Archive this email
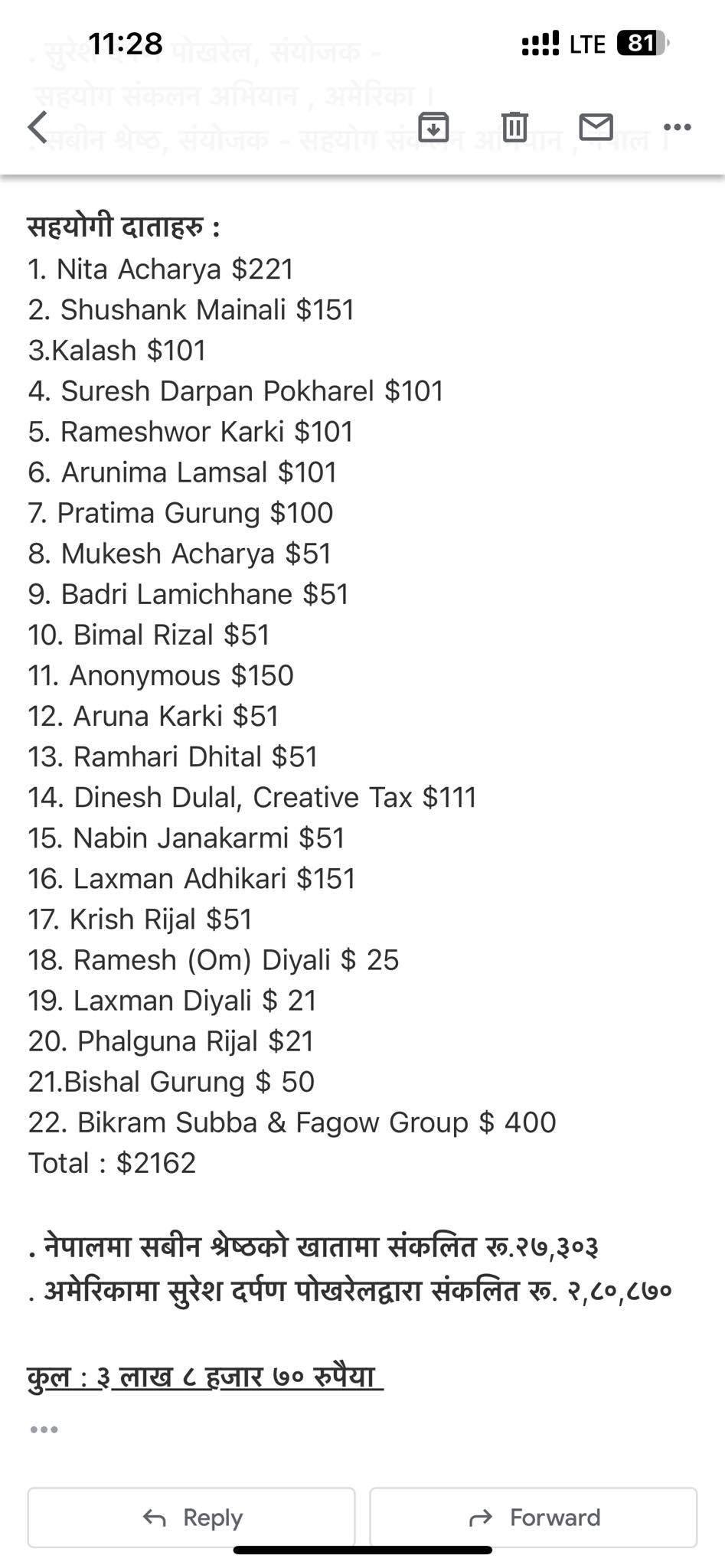 [x=433, y=126]
